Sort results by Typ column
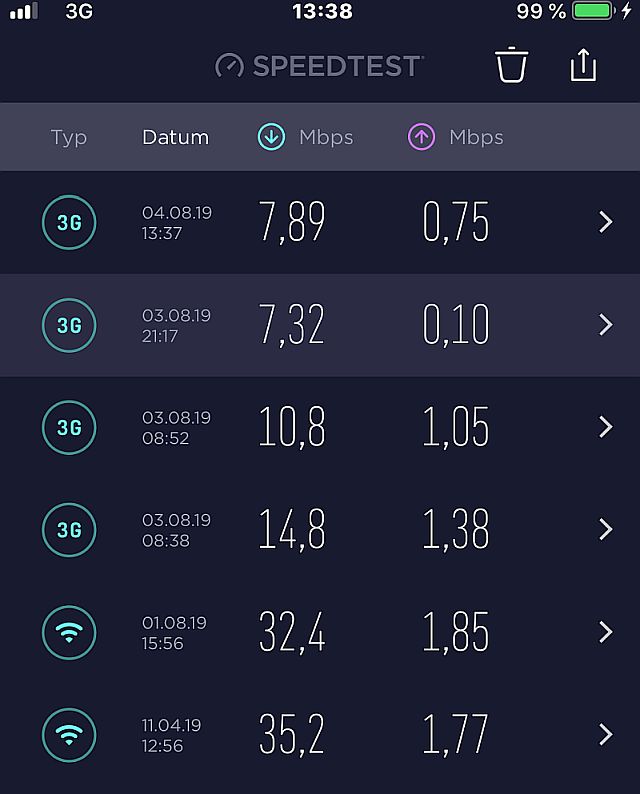 69,138
